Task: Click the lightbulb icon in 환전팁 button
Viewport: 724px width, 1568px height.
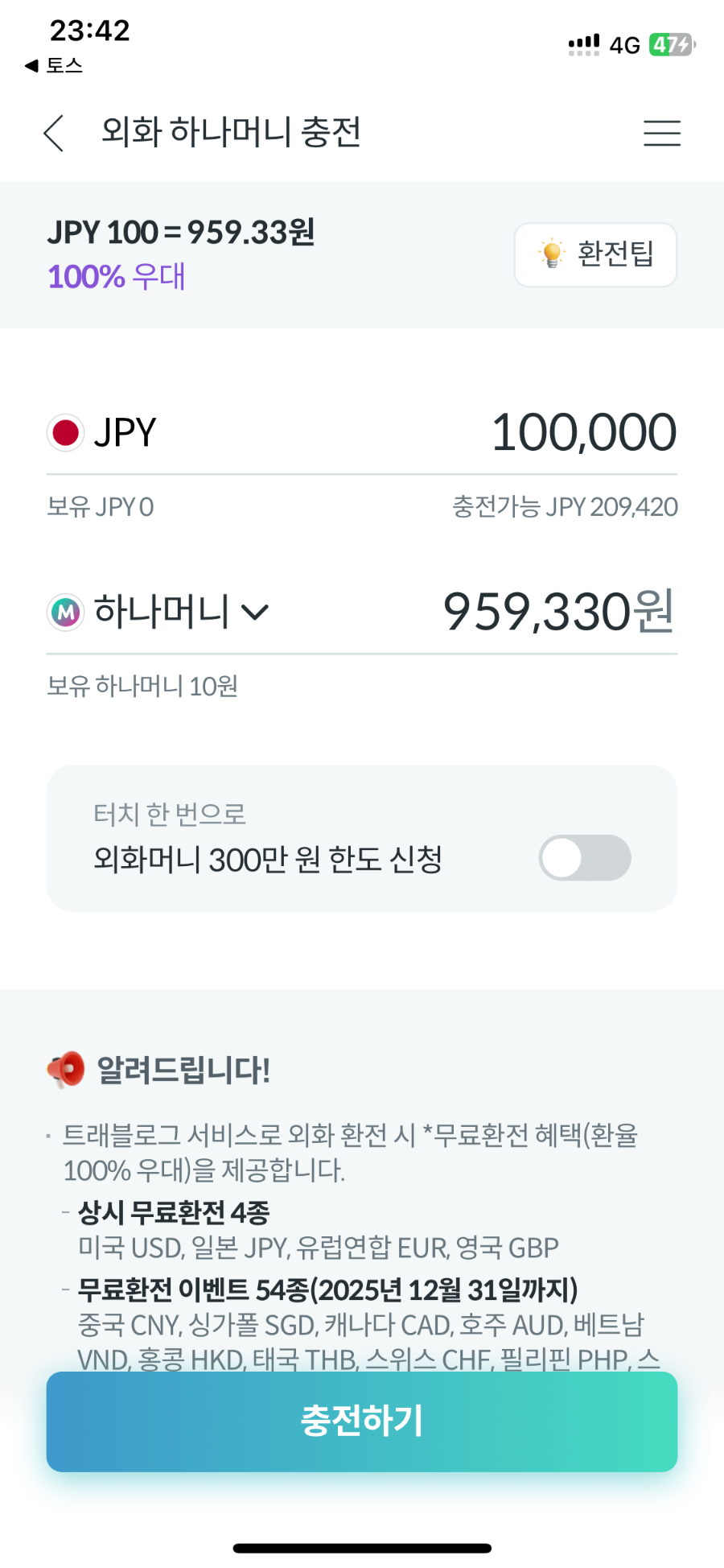Action: [551, 254]
